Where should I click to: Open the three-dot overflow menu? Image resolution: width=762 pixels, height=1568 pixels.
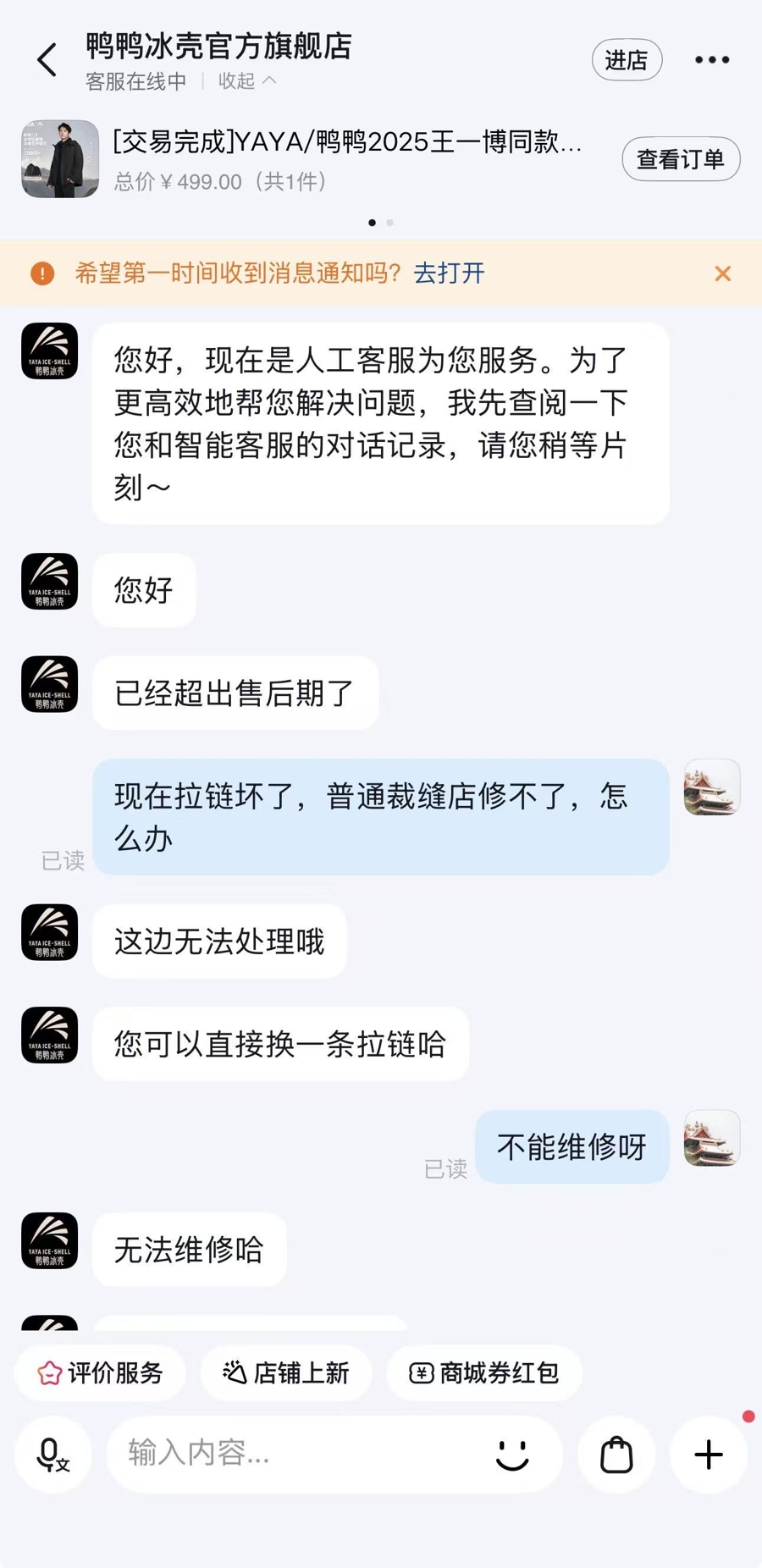pos(712,60)
